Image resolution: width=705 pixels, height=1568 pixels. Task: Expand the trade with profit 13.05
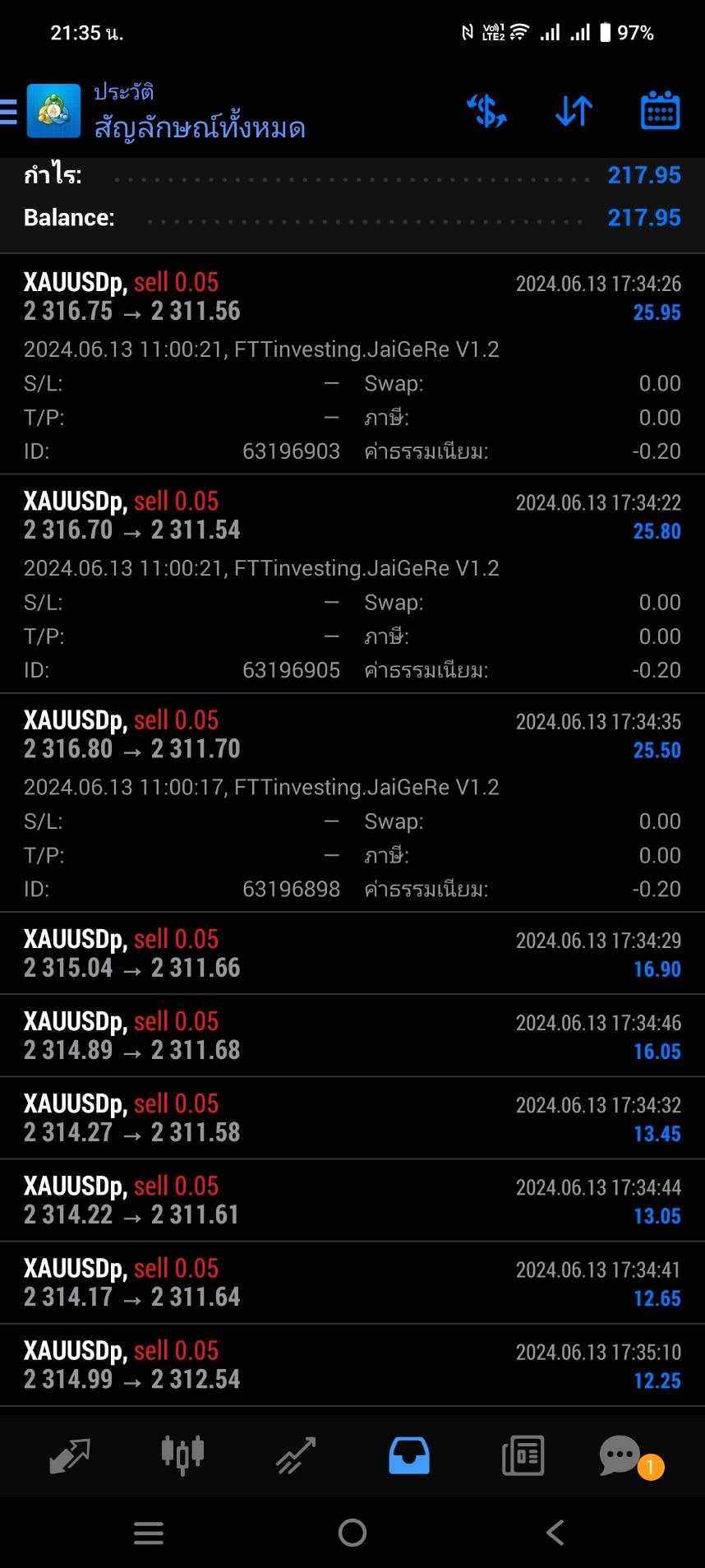point(352,1200)
